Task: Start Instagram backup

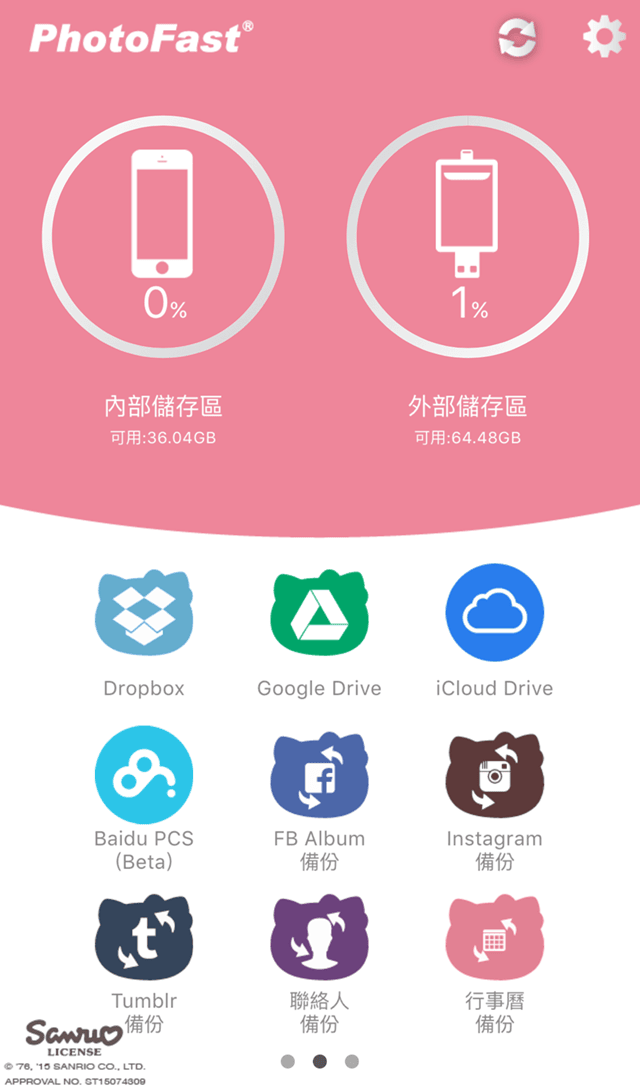Action: (494, 776)
